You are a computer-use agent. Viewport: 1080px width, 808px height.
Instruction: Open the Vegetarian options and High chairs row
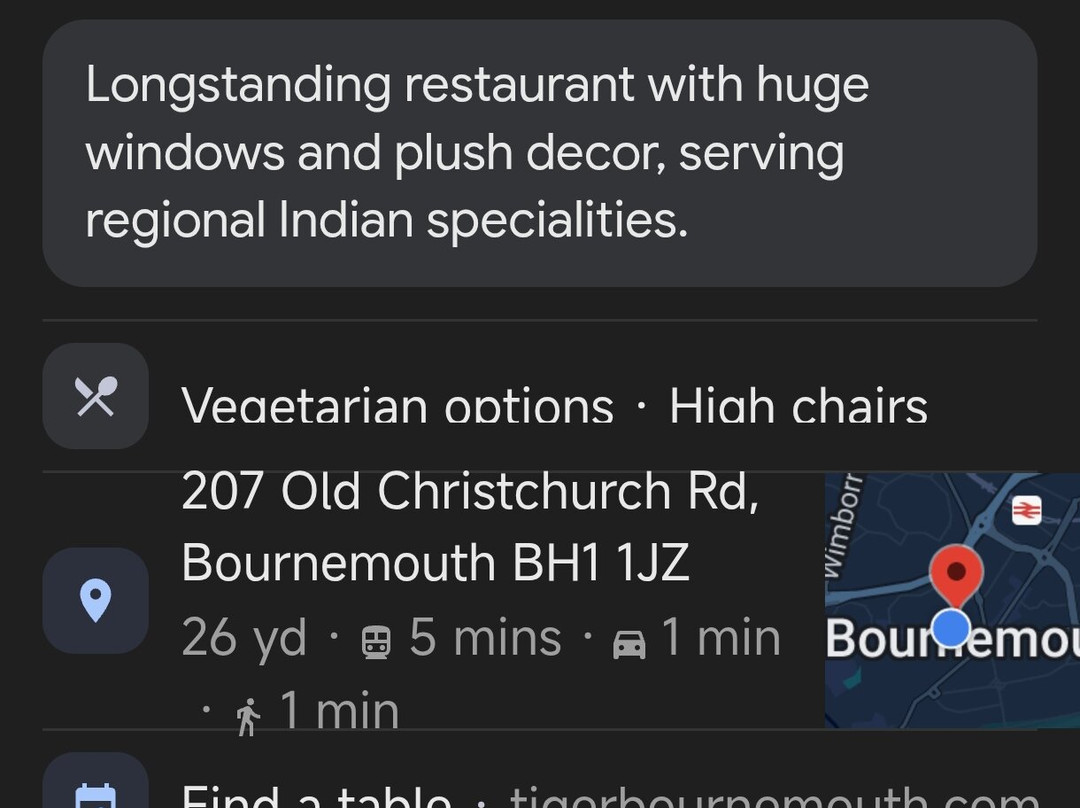point(553,405)
